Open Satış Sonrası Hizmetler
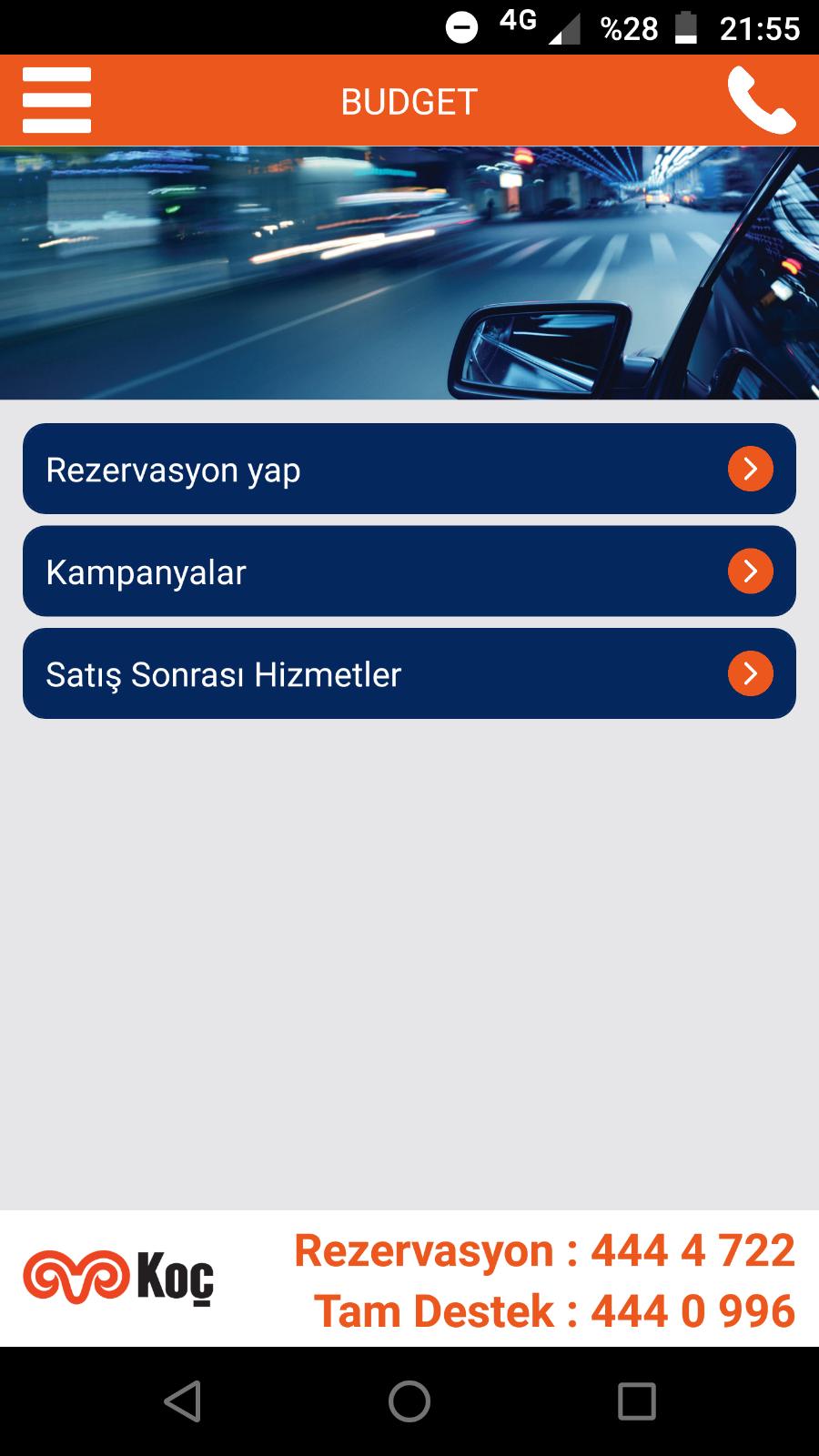The width and height of the screenshot is (819, 1456). 364,673
